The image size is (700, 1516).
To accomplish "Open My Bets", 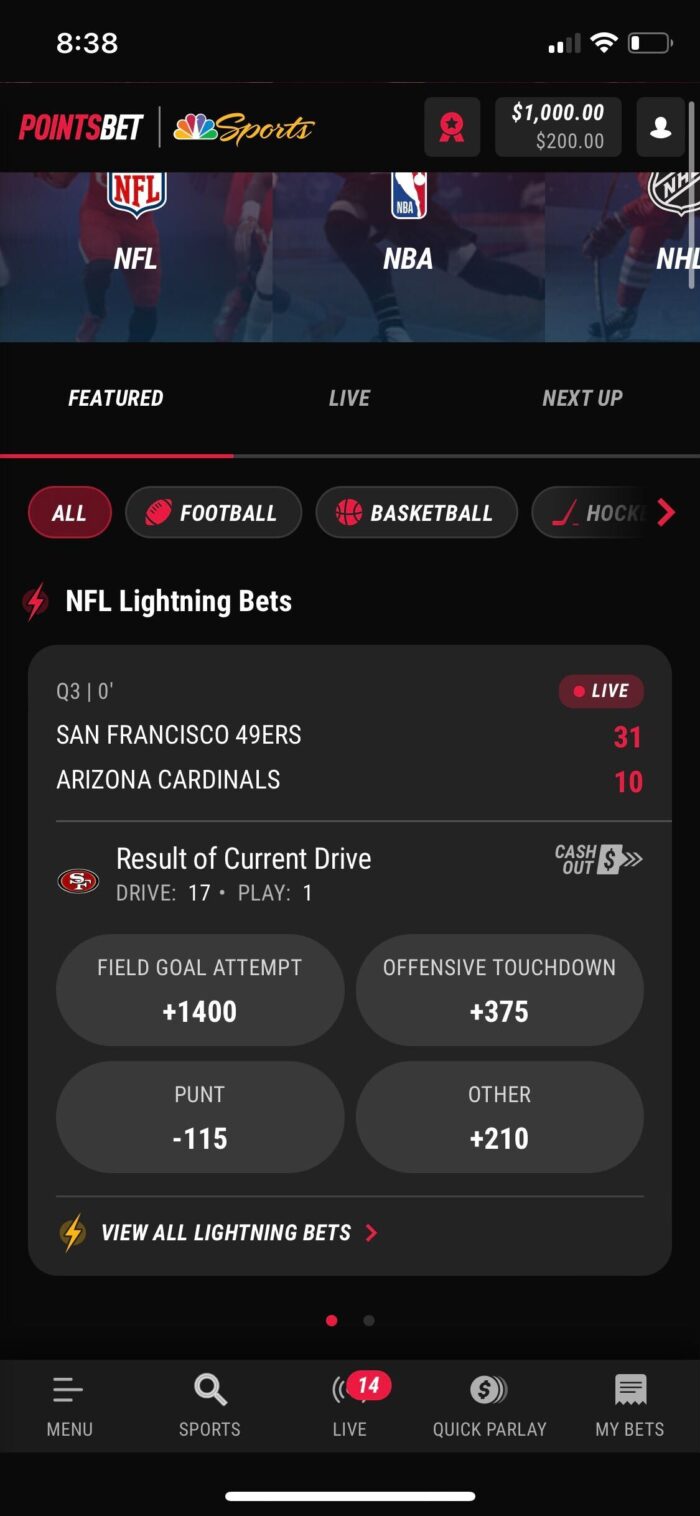I will [630, 1405].
